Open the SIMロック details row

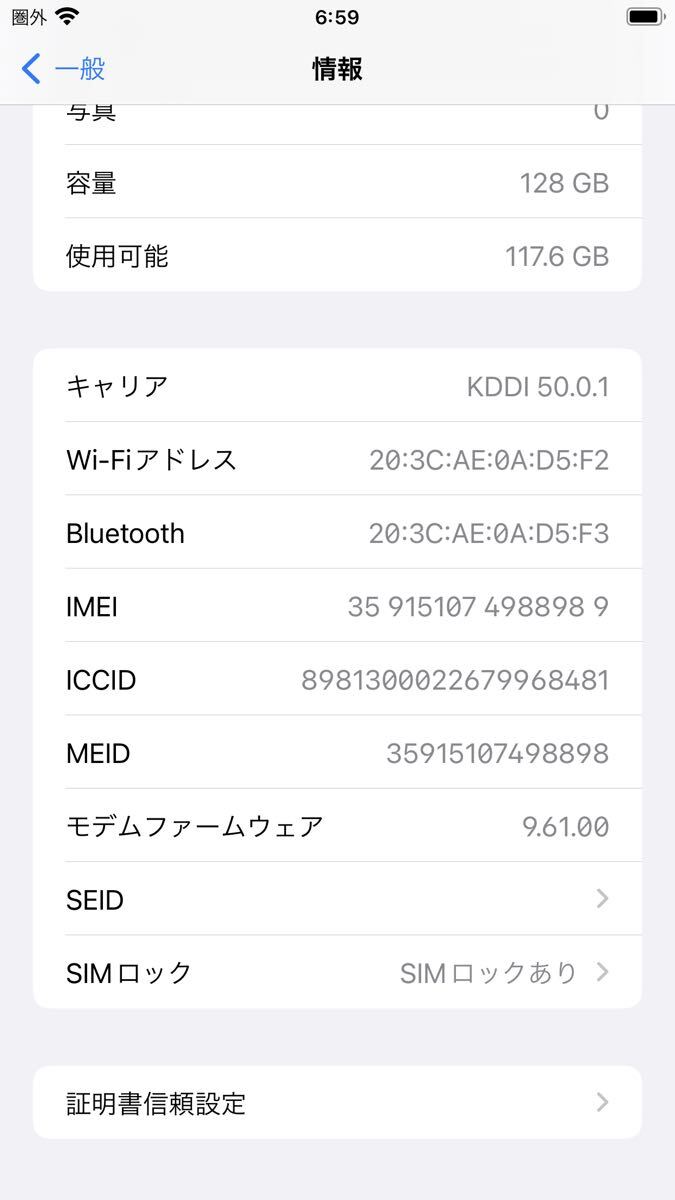[337, 972]
